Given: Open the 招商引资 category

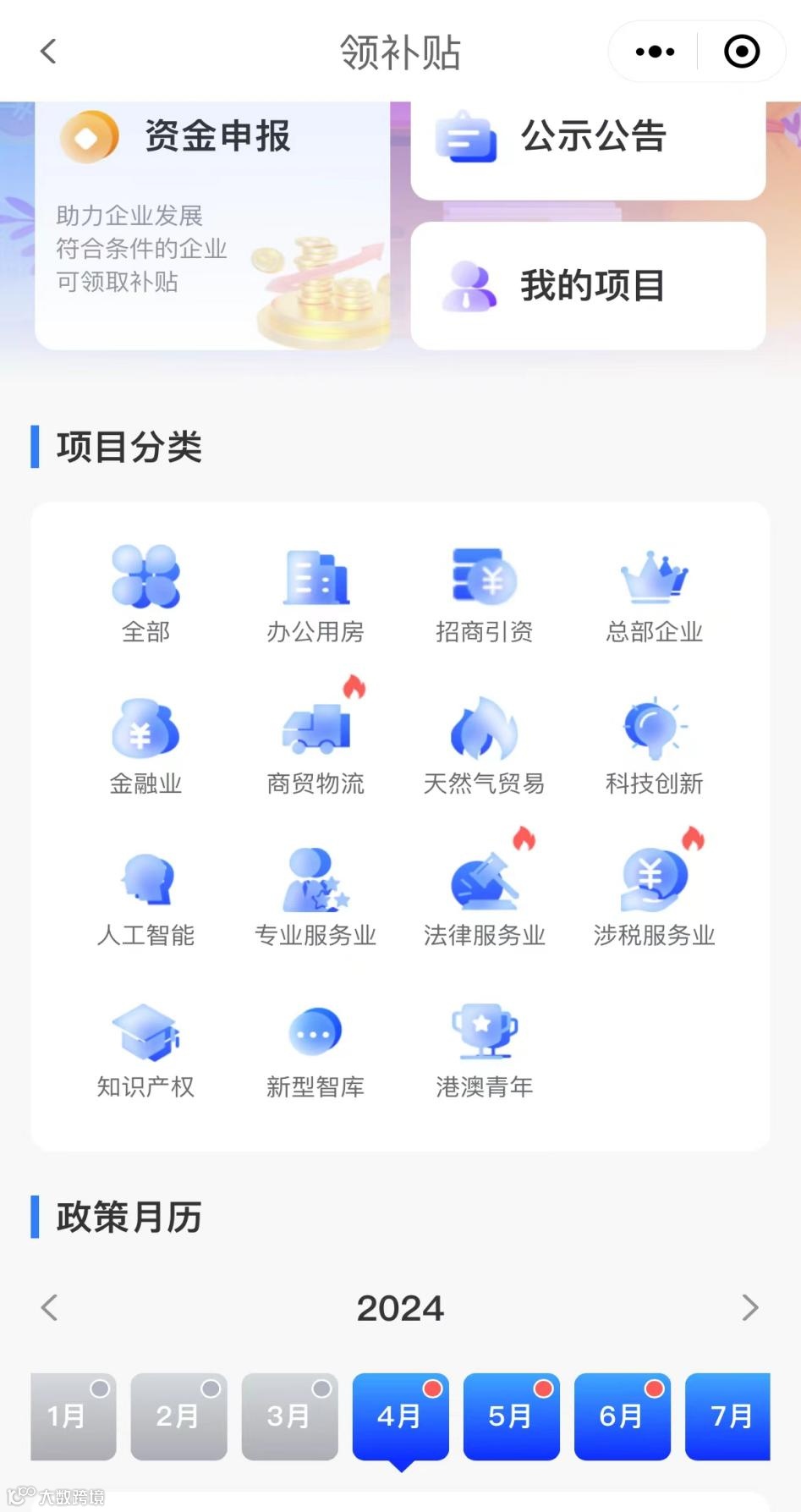Looking at the screenshot, I should [x=484, y=593].
